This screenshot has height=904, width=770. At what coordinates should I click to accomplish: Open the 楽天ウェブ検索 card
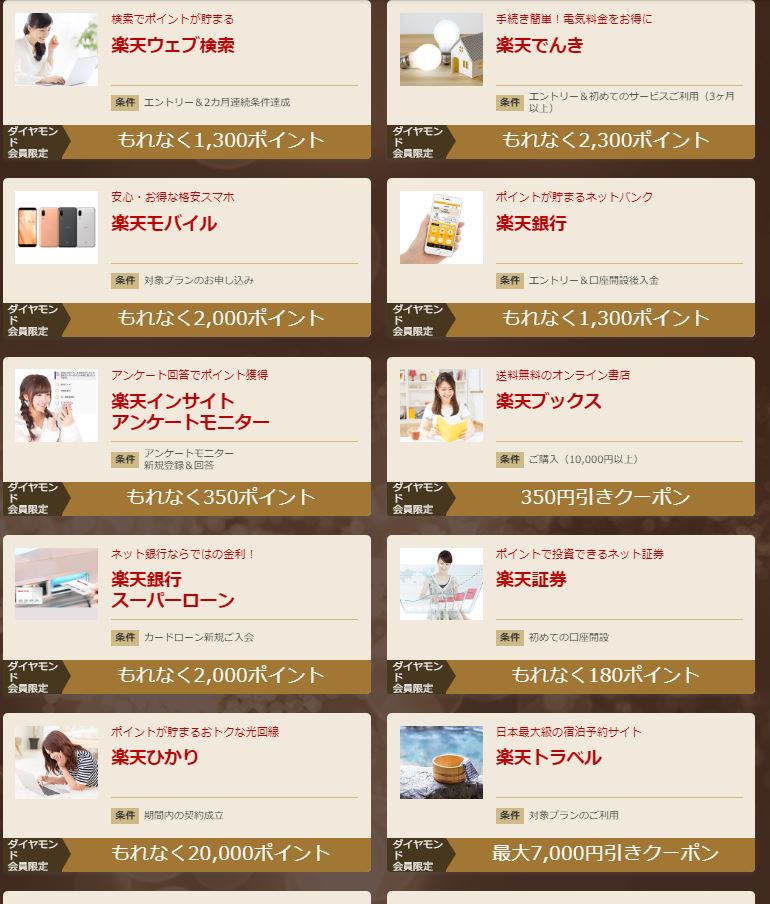tap(186, 78)
